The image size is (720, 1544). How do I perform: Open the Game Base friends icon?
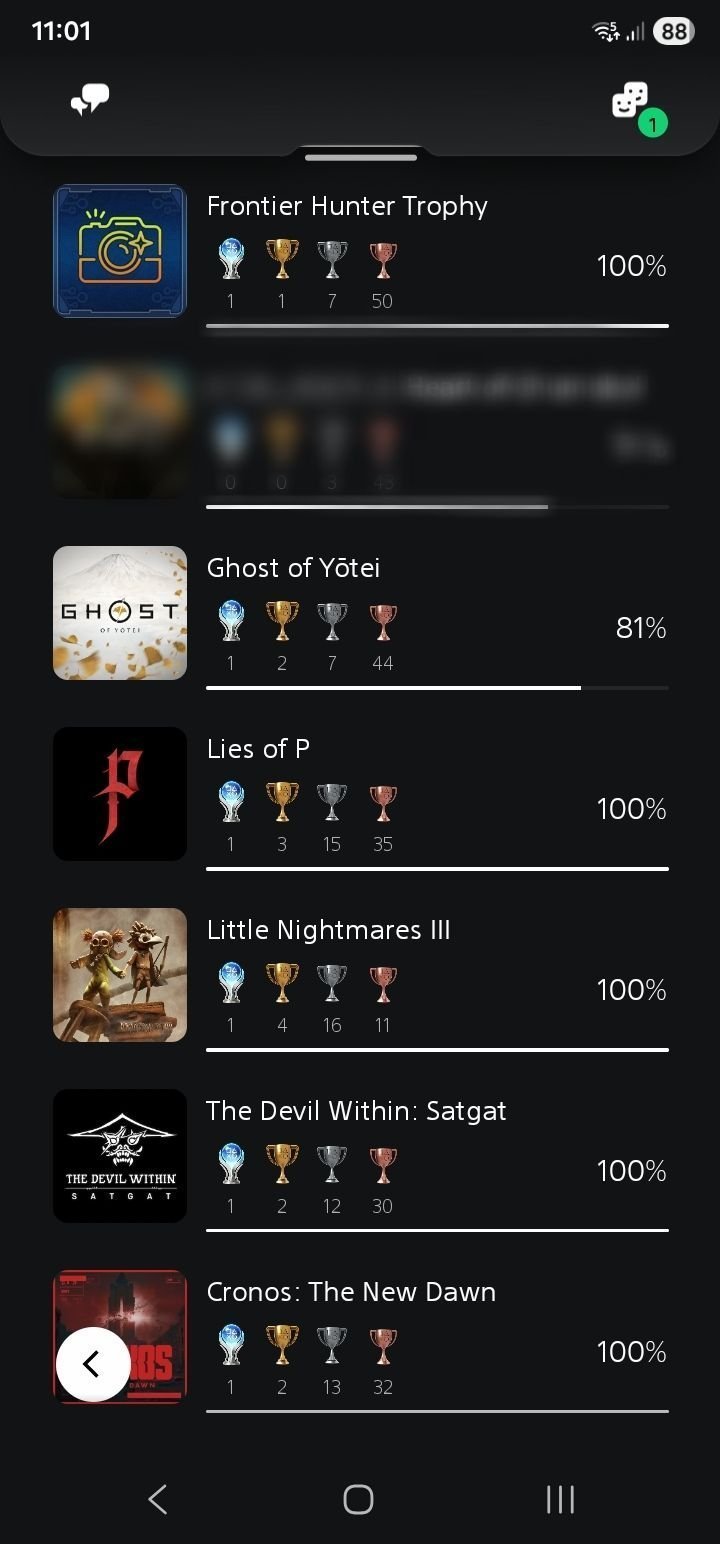pos(632,102)
